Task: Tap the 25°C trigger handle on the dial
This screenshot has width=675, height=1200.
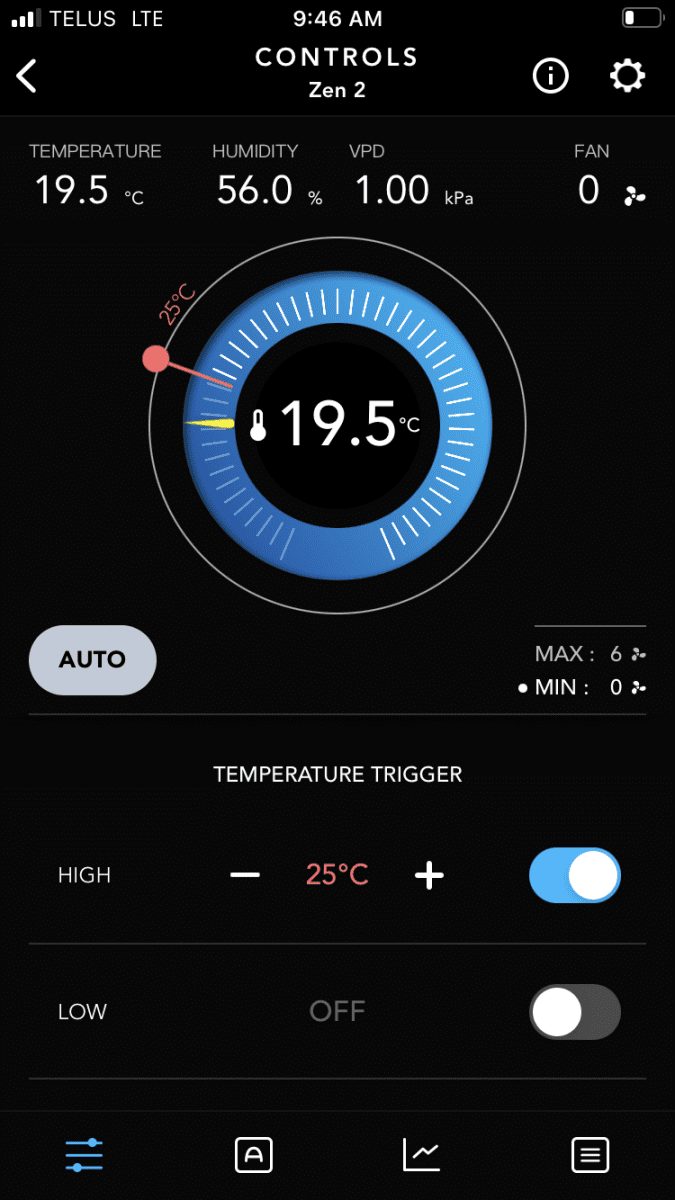Action: point(156,359)
